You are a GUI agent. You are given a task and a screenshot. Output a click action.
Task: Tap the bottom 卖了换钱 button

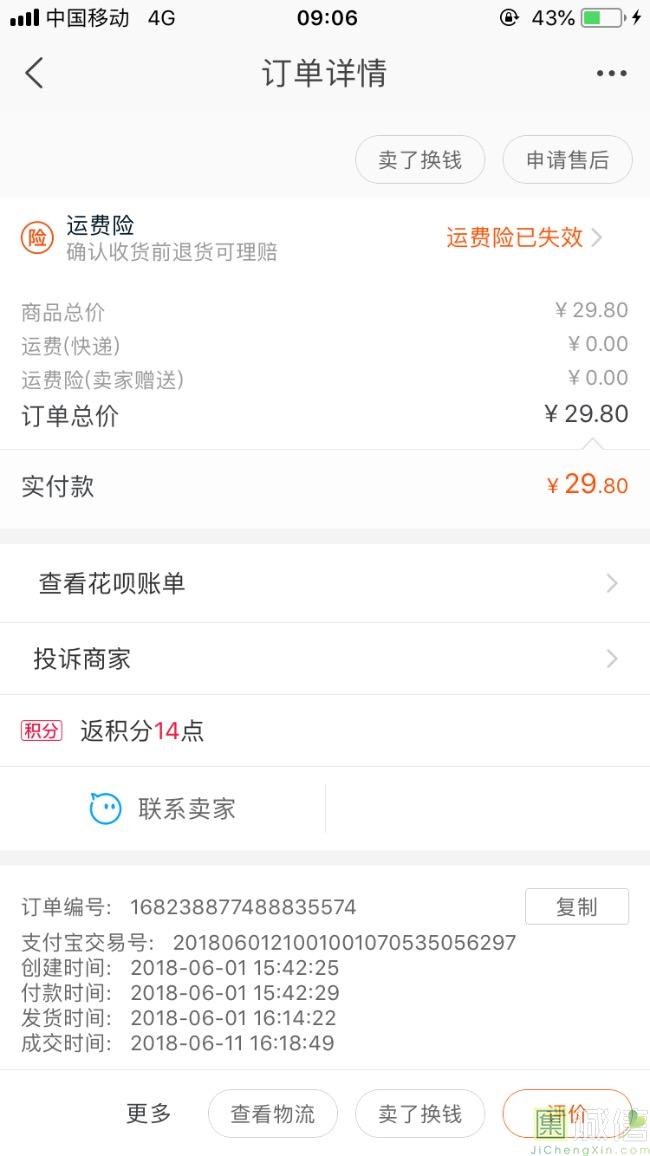click(420, 1113)
